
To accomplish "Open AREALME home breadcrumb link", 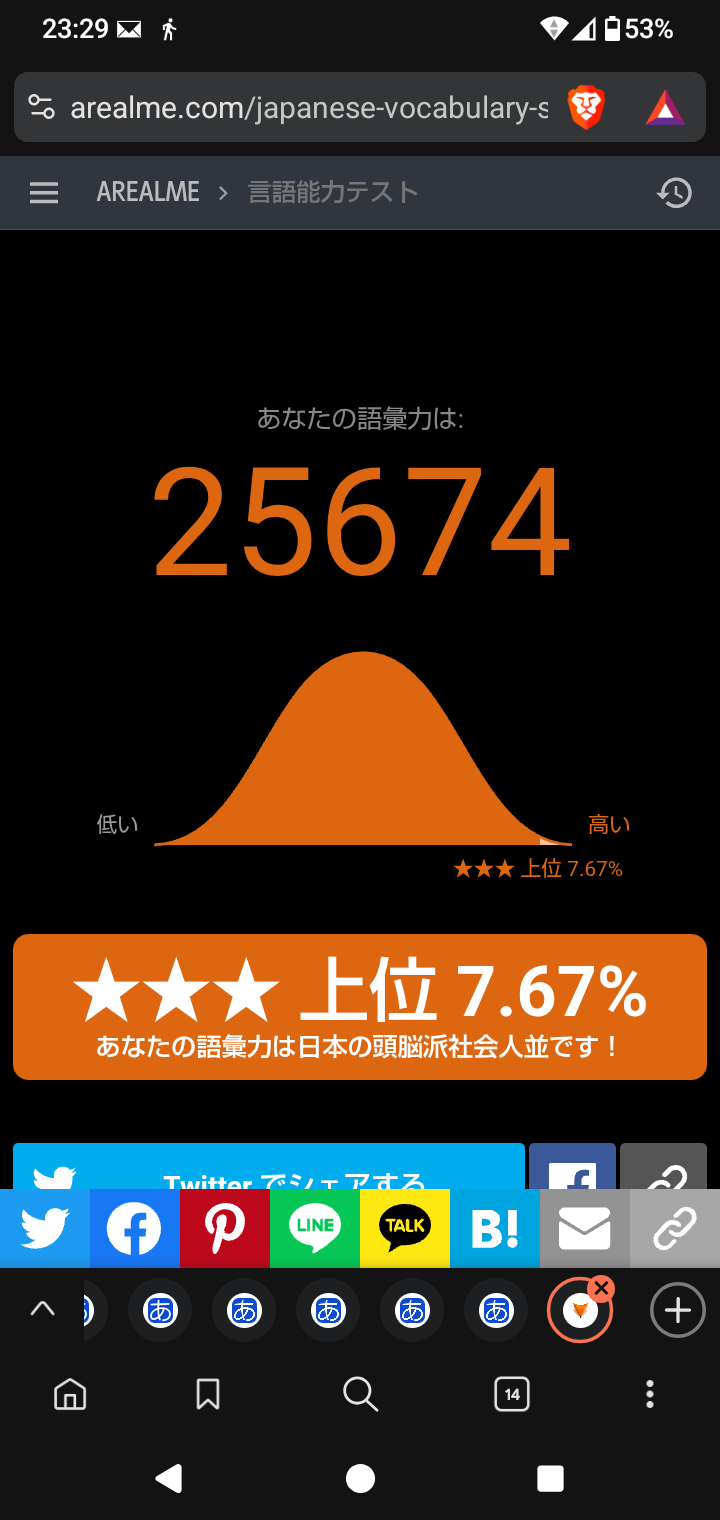I will click(x=148, y=193).
